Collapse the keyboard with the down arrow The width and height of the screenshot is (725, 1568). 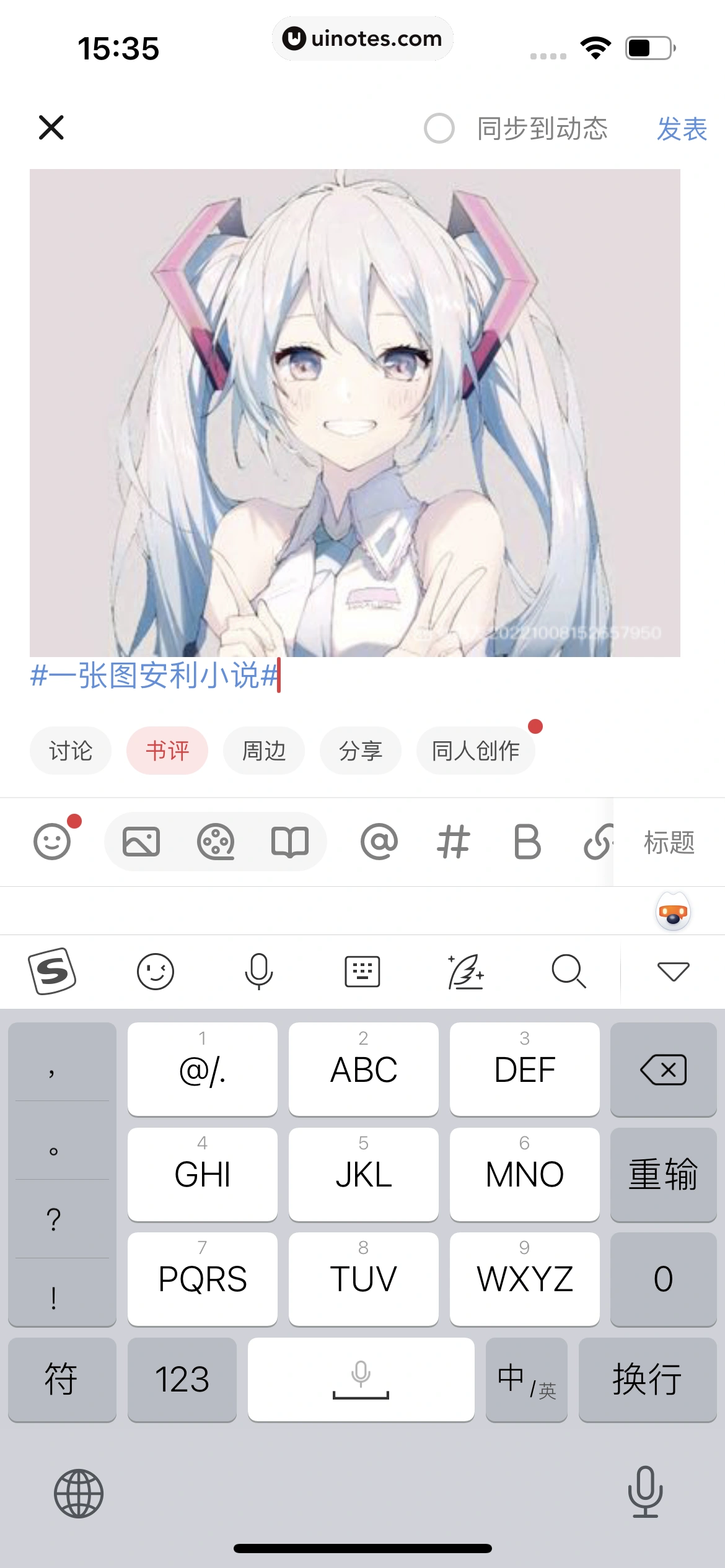[673, 970]
